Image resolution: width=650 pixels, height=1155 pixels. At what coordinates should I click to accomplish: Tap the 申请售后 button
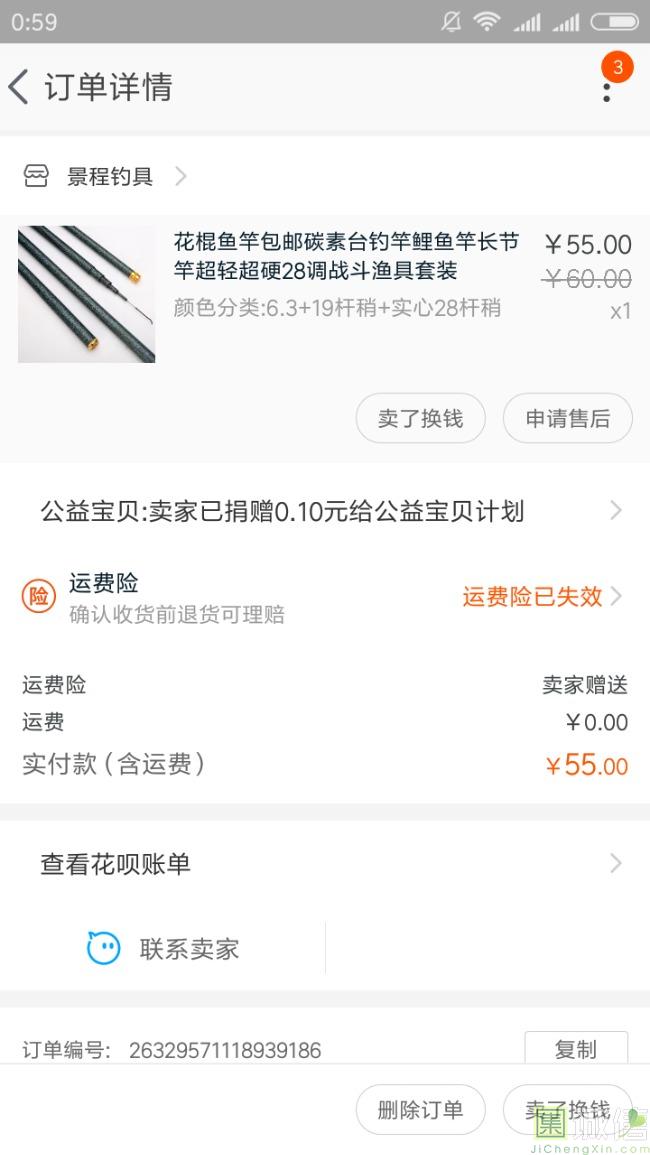pos(567,418)
